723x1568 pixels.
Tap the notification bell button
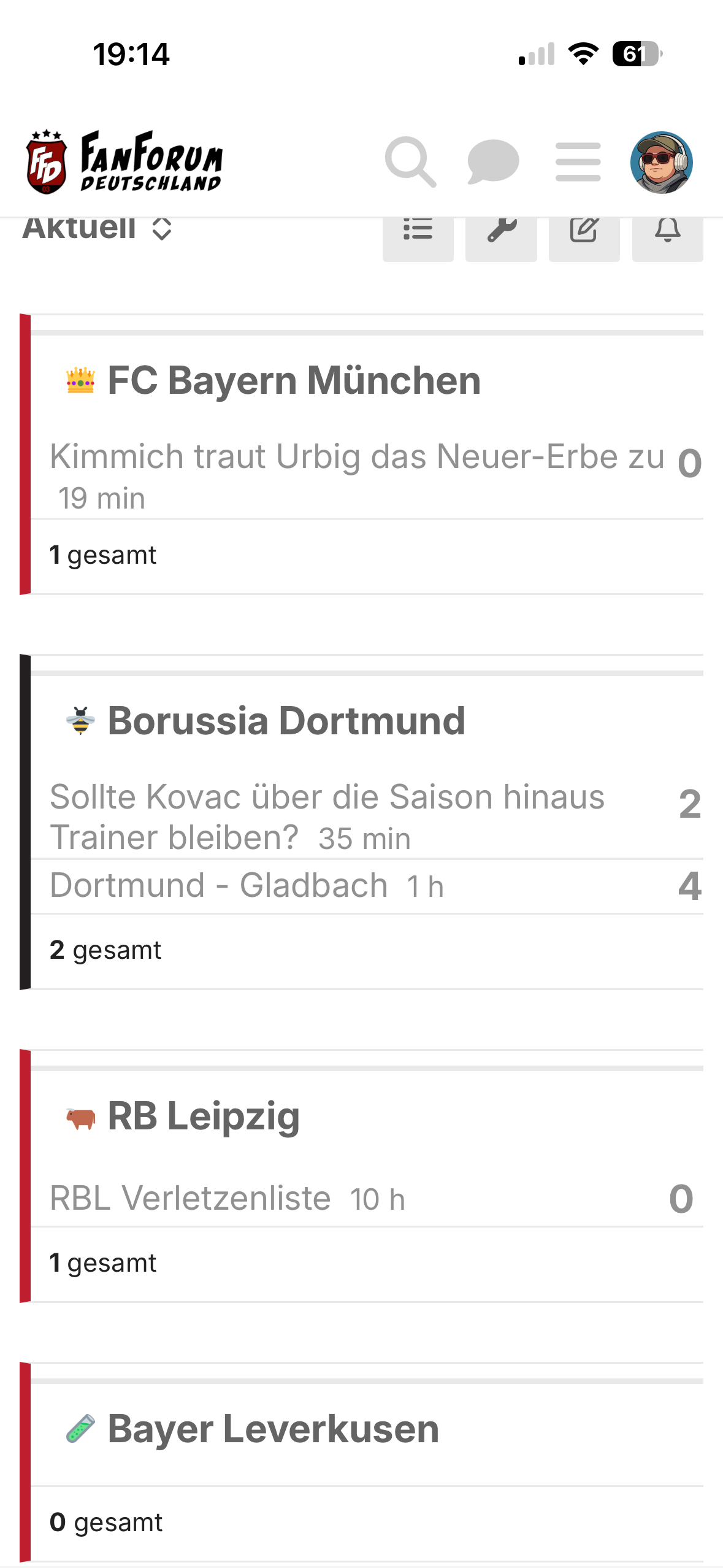pyautogui.click(x=667, y=236)
